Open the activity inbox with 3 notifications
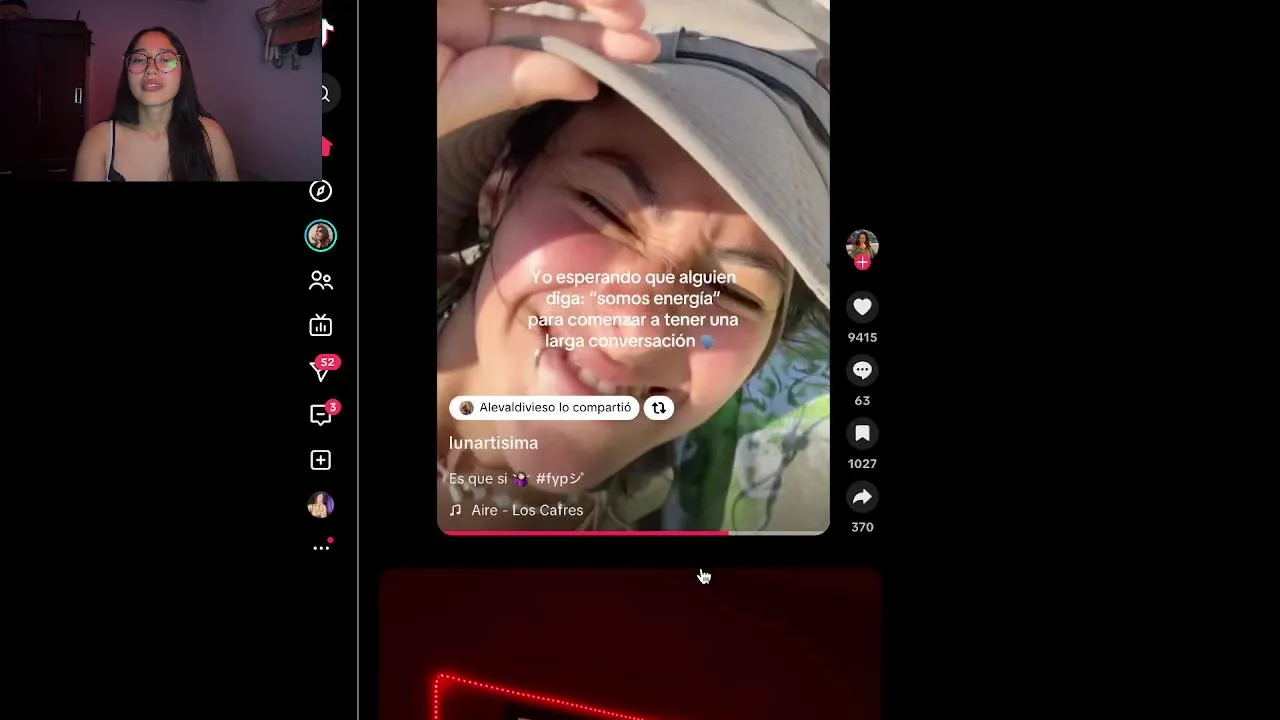 (320, 415)
